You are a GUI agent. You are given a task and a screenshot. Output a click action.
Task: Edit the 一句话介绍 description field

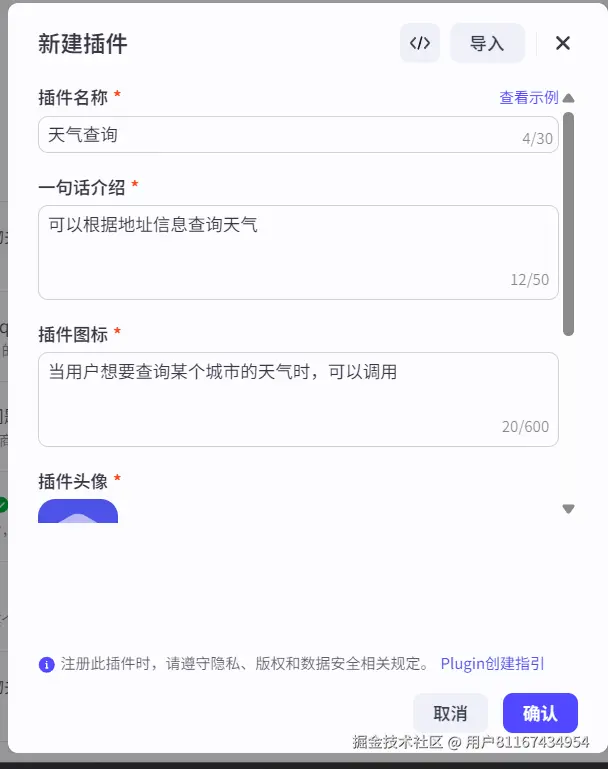(x=298, y=251)
